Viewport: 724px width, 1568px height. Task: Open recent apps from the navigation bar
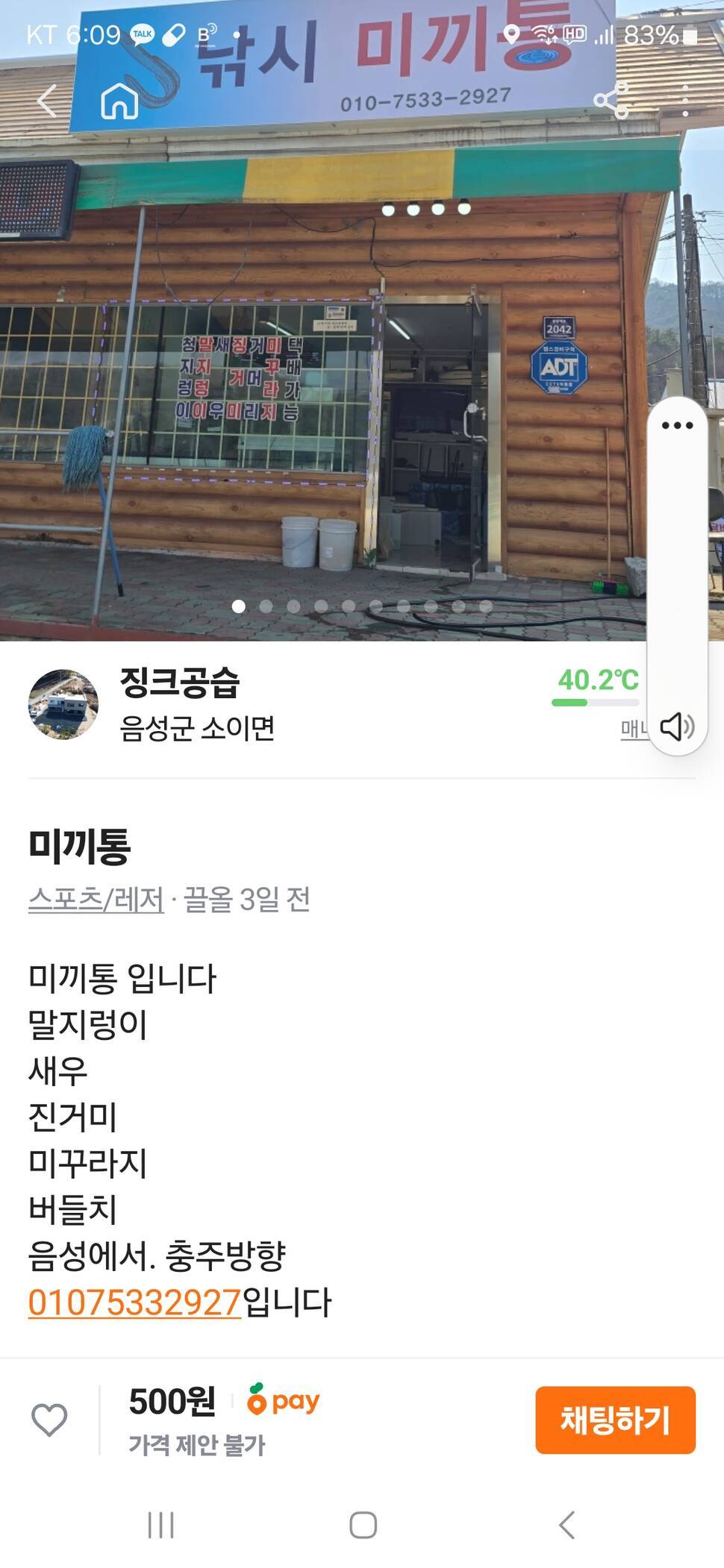160,1525
